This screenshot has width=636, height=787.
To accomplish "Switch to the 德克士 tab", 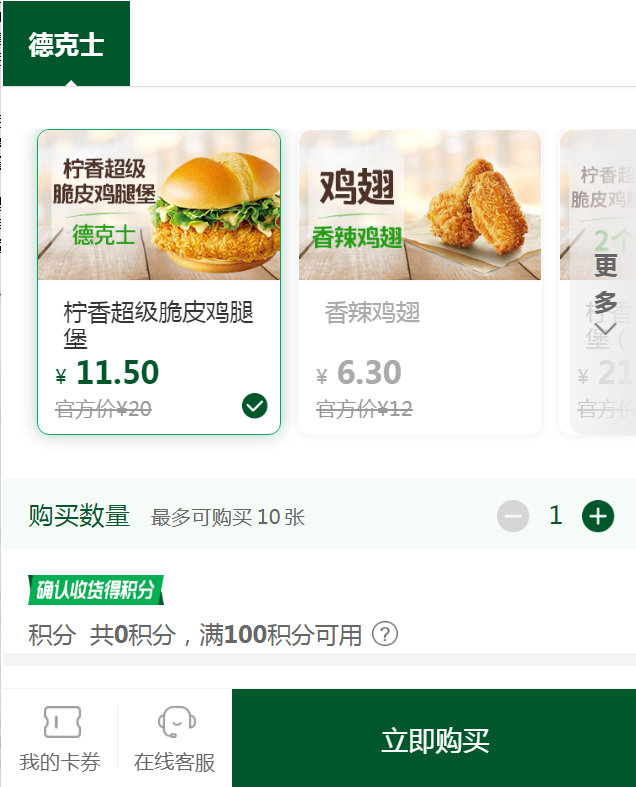I will pyautogui.click(x=66, y=44).
